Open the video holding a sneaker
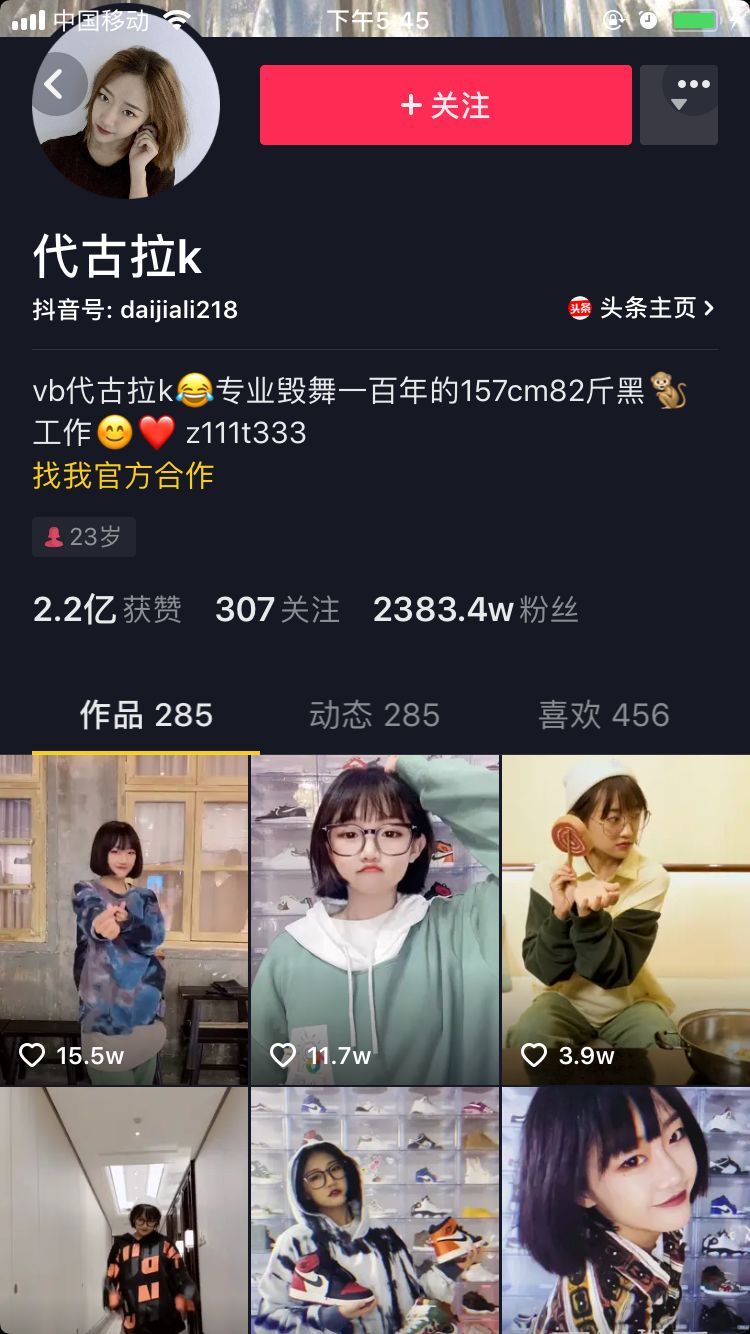This screenshot has height=1334, width=750. click(x=375, y=1210)
